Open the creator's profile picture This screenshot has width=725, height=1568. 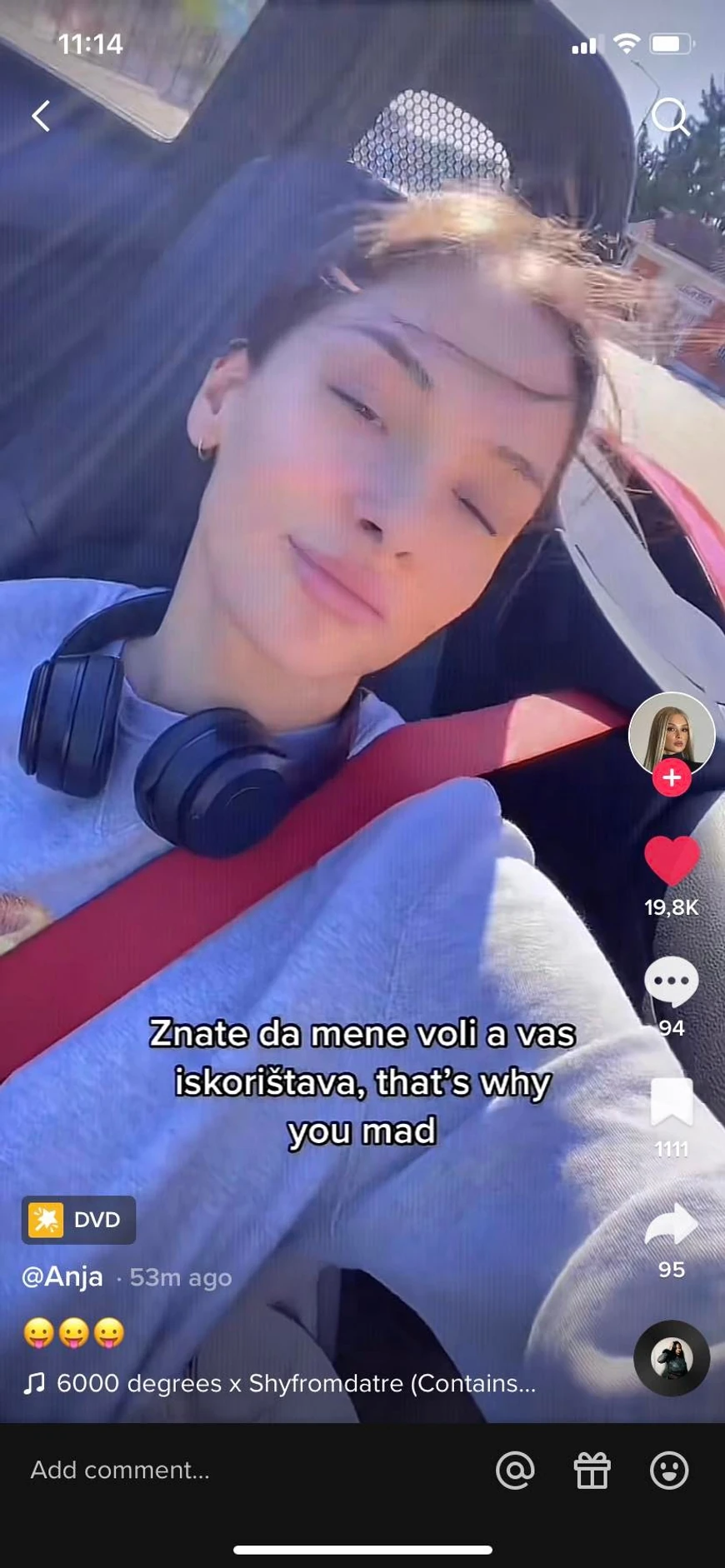pyautogui.click(x=671, y=733)
